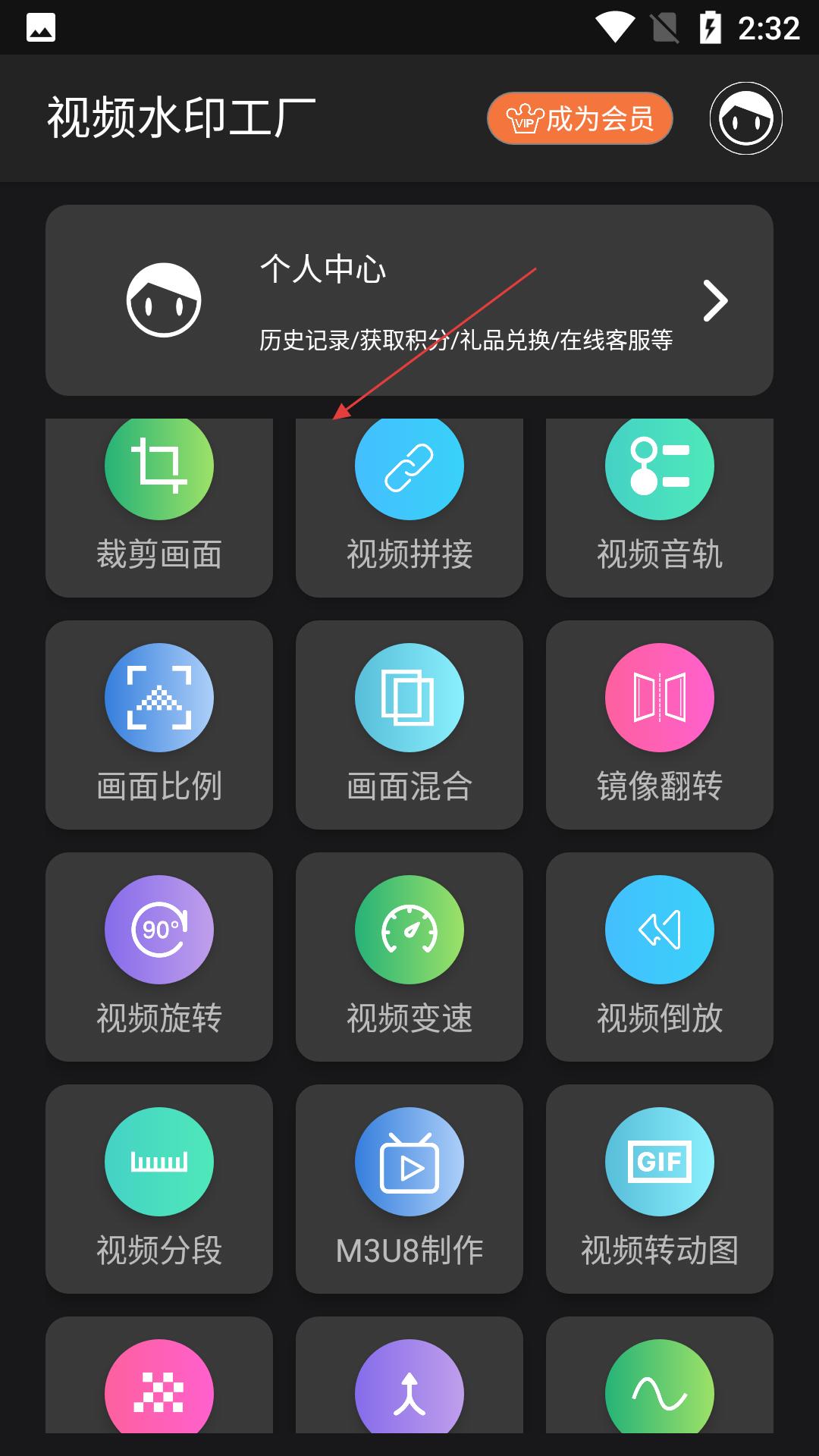This screenshot has width=819, height=1456.
Task: Select the 视频分段 tool
Action: click(159, 1188)
